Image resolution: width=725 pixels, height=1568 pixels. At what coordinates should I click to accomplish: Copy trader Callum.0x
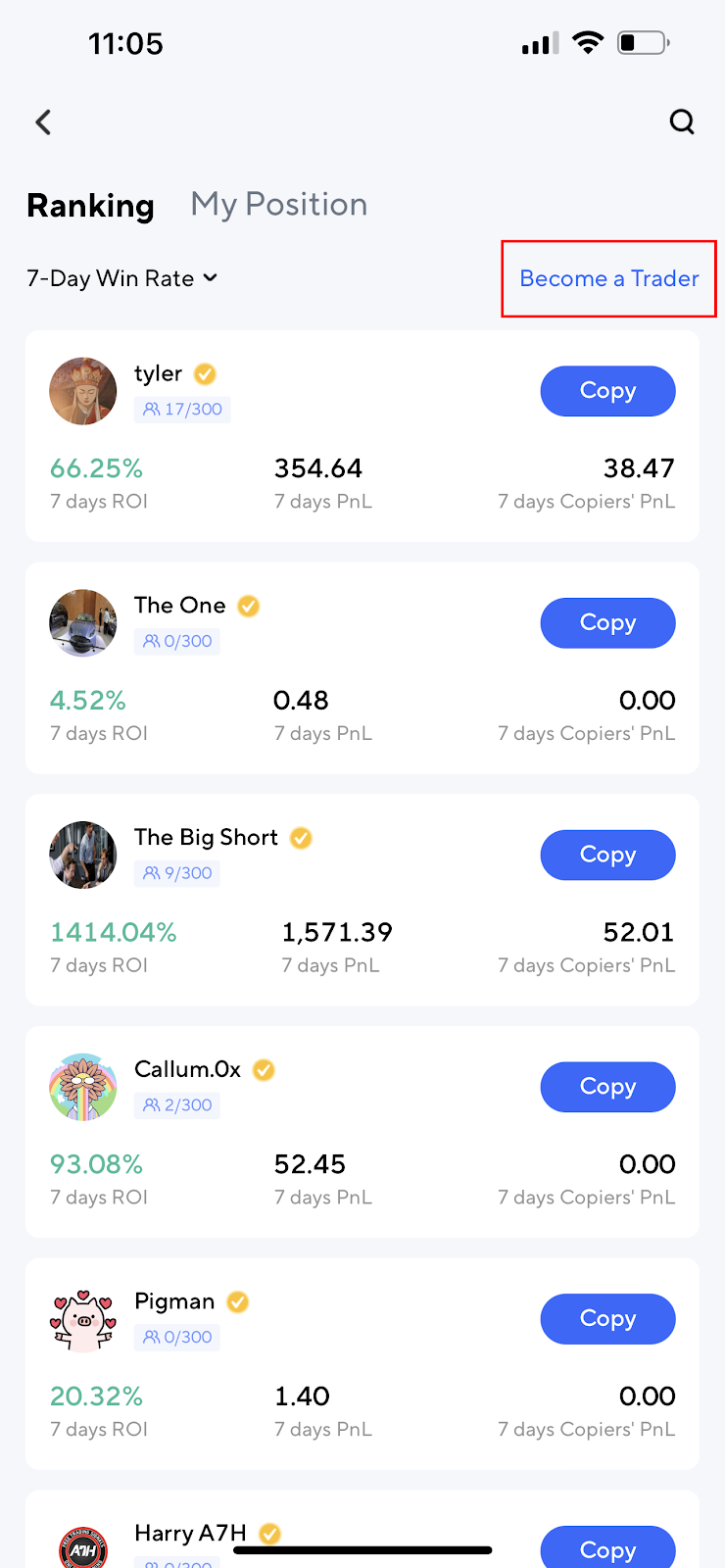[607, 1087]
